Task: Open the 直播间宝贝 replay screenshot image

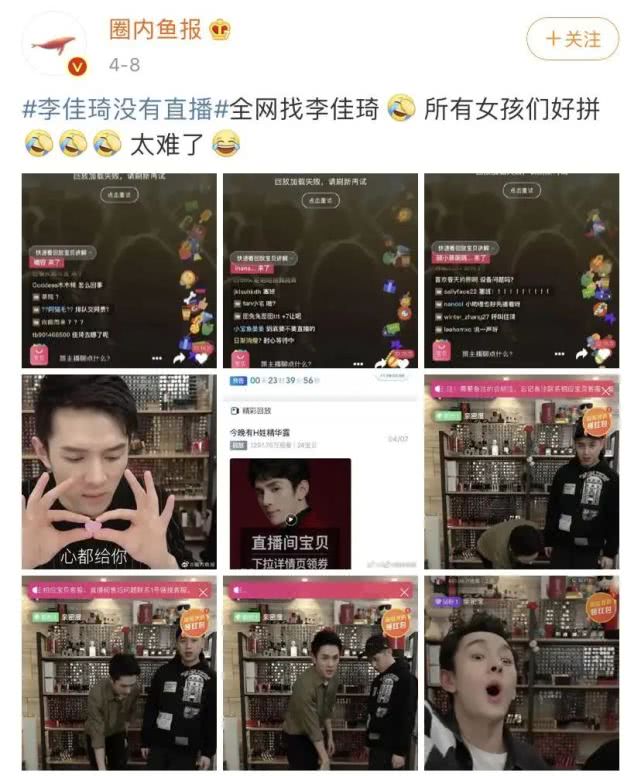Action: [x=319, y=471]
